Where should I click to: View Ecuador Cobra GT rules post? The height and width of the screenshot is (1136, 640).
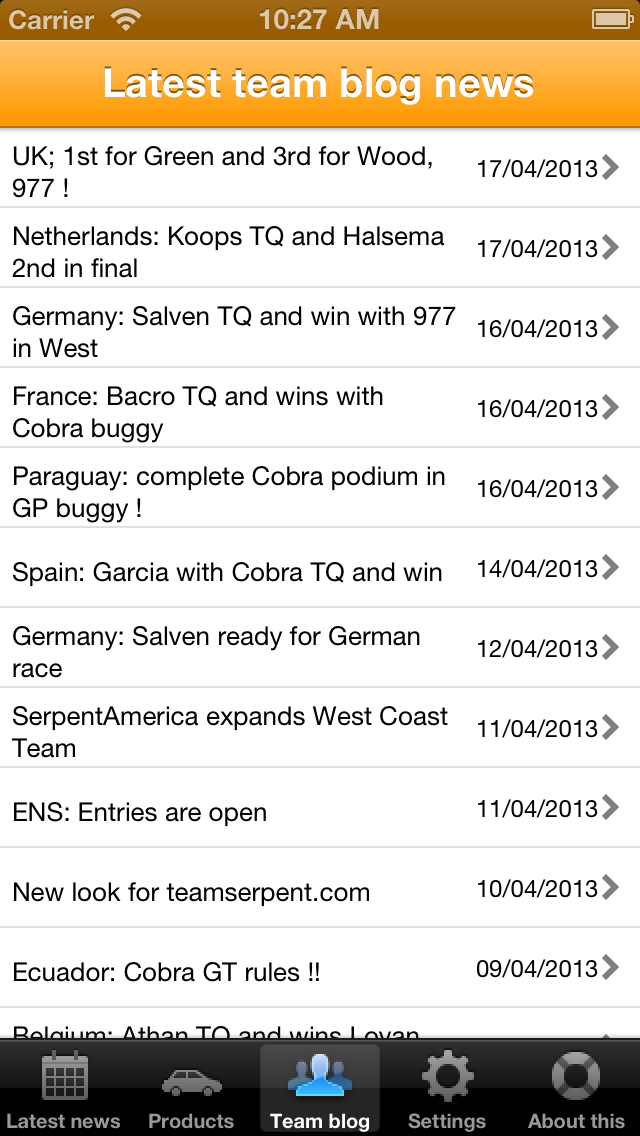coord(320,968)
